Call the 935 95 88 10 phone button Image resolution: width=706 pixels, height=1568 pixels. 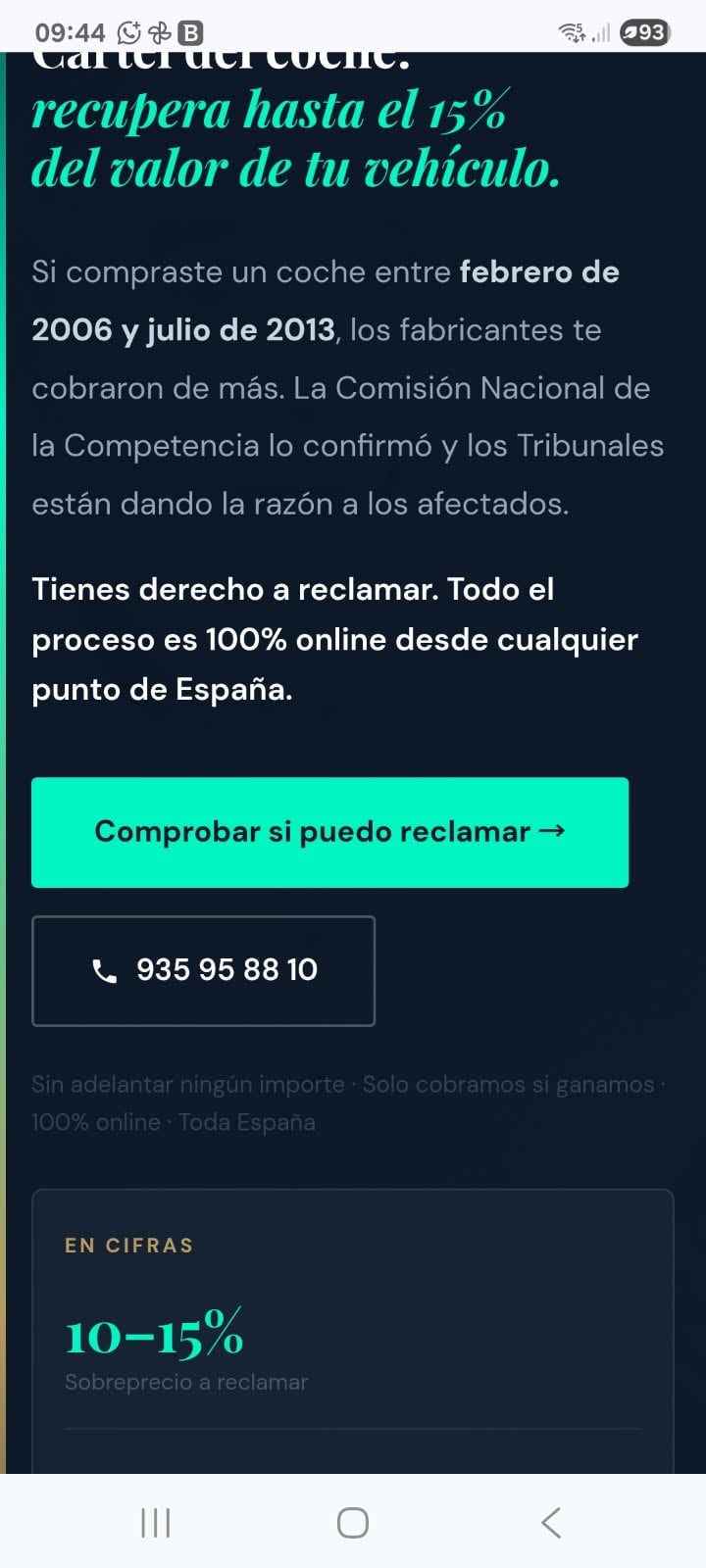203,970
